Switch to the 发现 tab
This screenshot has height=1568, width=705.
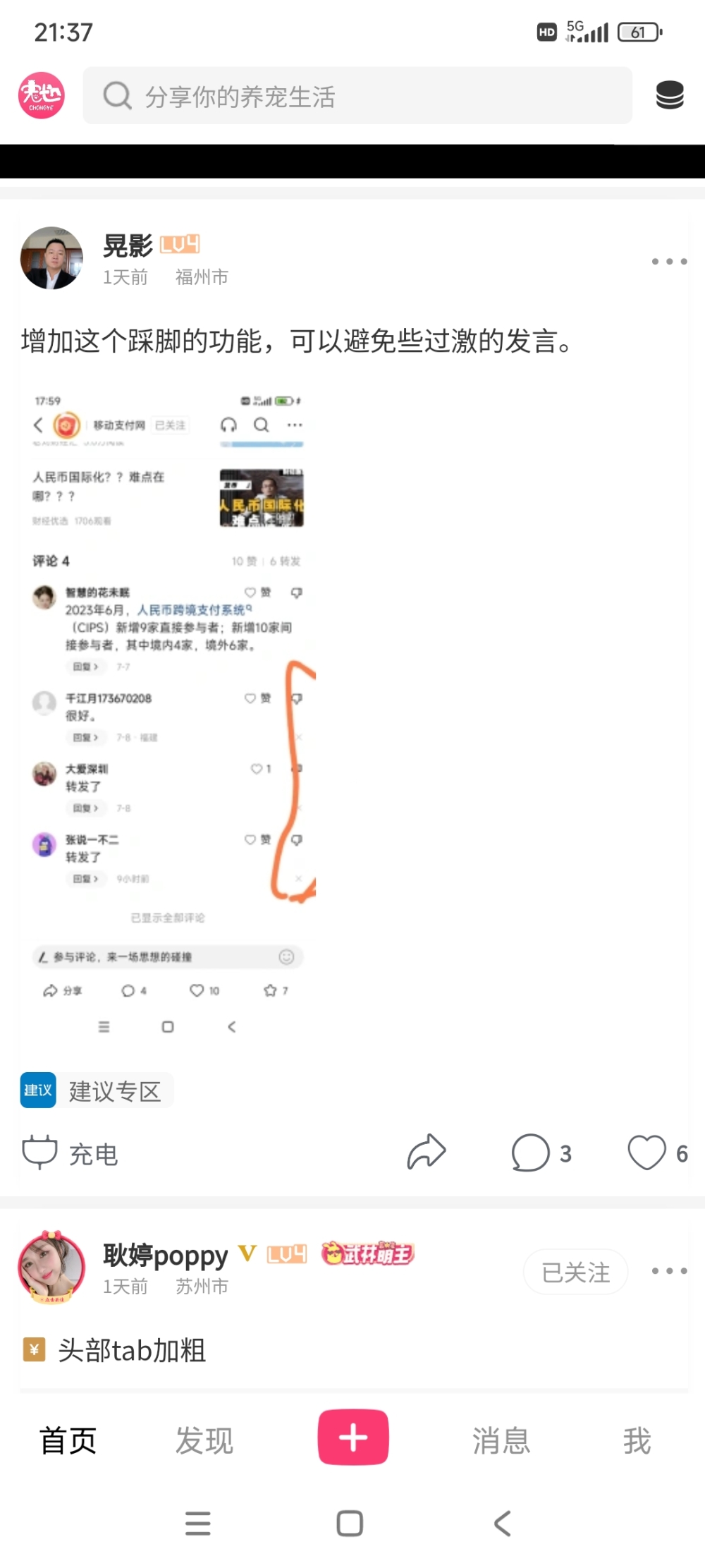coord(204,1440)
